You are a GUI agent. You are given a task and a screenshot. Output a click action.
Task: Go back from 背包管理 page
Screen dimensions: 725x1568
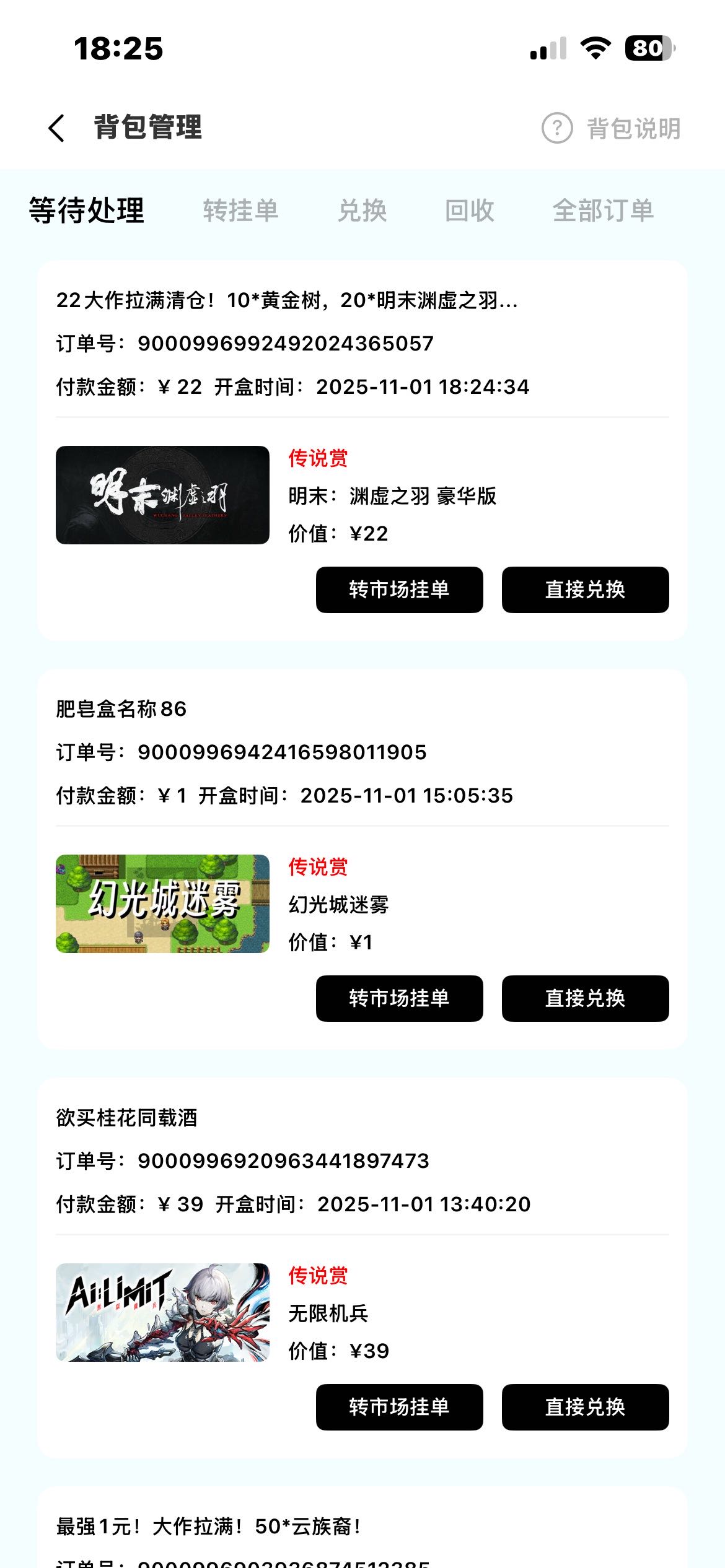pyautogui.click(x=56, y=128)
